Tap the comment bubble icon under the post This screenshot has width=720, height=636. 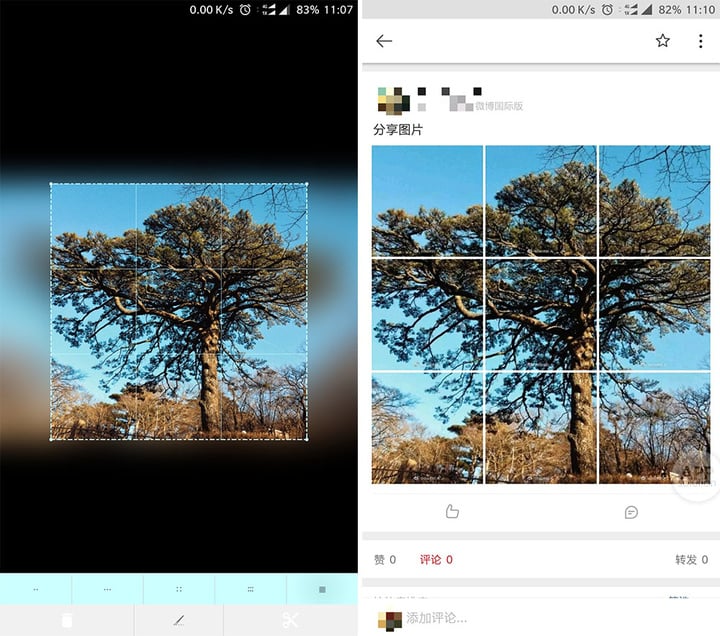(x=631, y=512)
